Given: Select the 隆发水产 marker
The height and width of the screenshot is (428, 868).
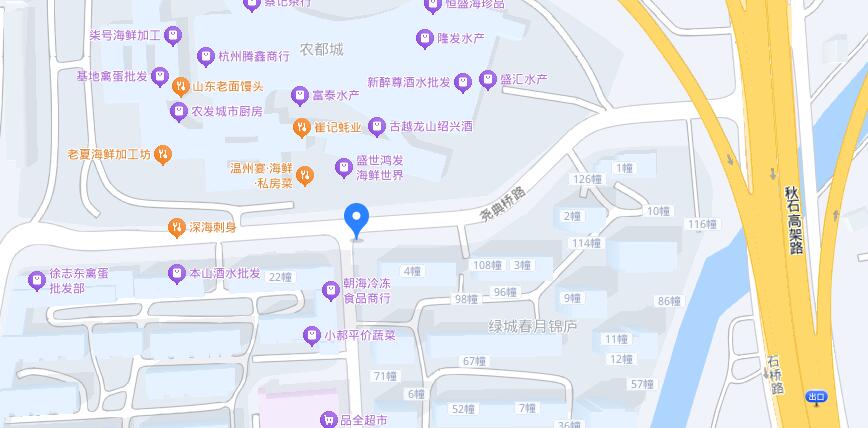Looking at the screenshot, I should point(424,38).
